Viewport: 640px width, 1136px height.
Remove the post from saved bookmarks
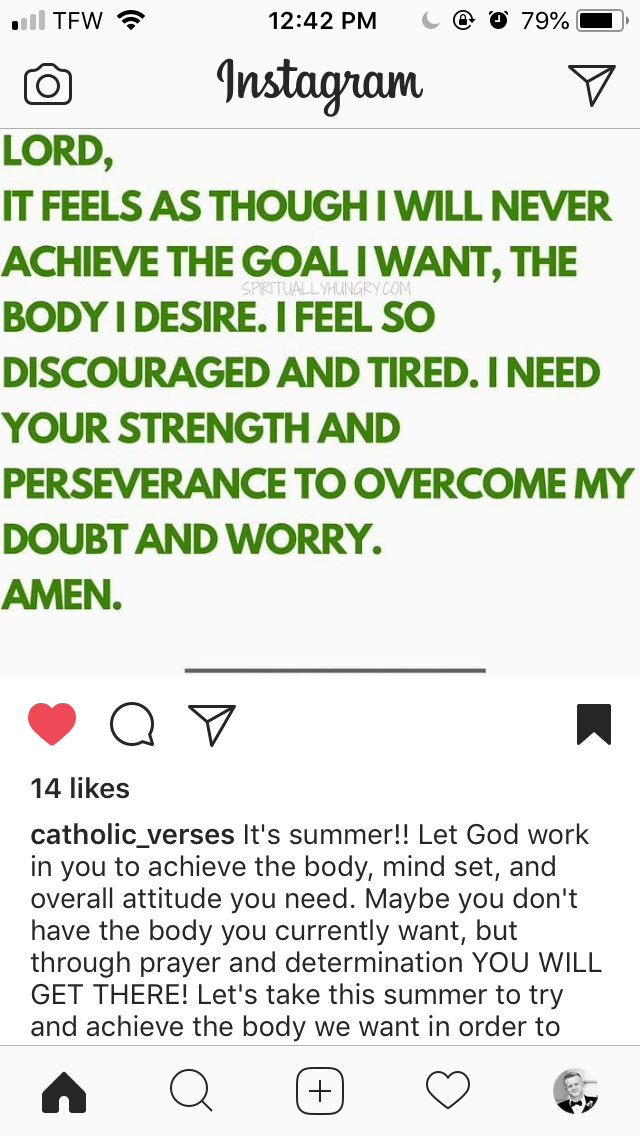[593, 724]
